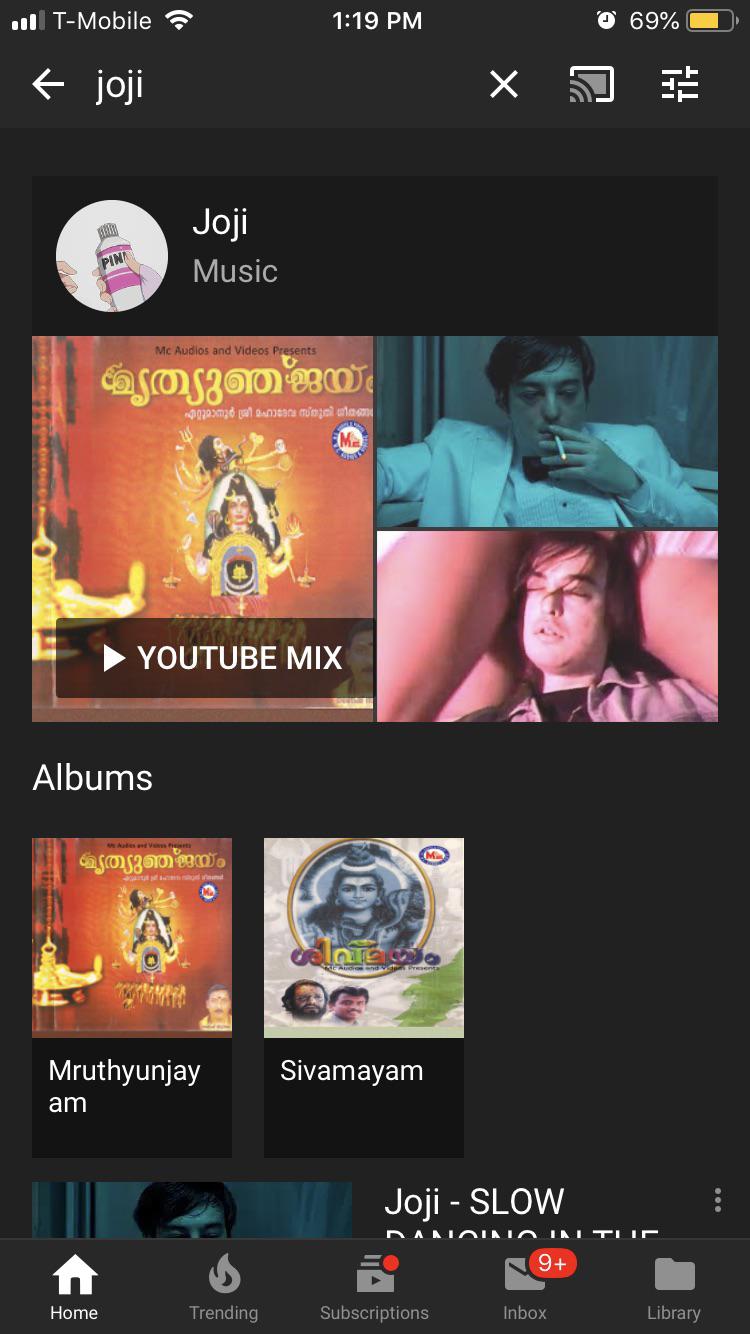Open options menu for SLOW DANCING video
This screenshot has height=1334, width=750.
(x=716, y=1198)
